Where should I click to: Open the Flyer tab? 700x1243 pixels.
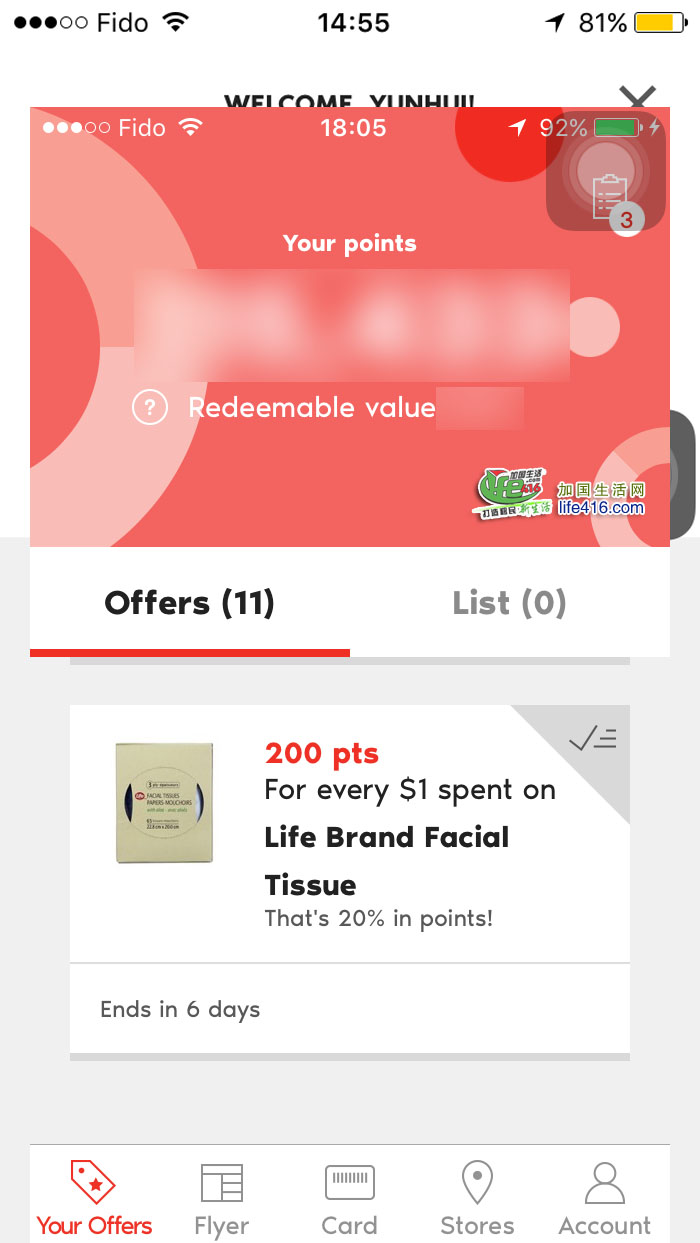(x=222, y=1199)
